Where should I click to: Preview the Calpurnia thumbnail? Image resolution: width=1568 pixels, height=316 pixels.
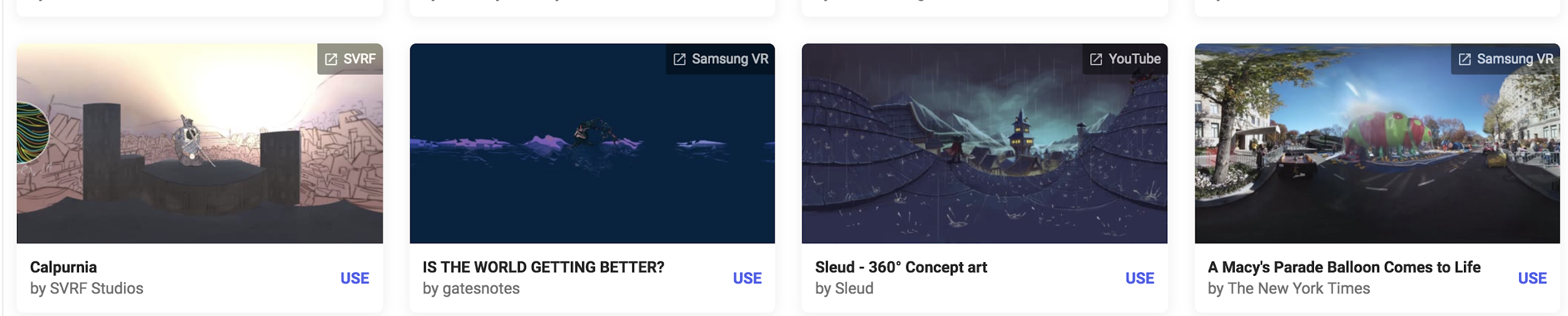point(199,157)
